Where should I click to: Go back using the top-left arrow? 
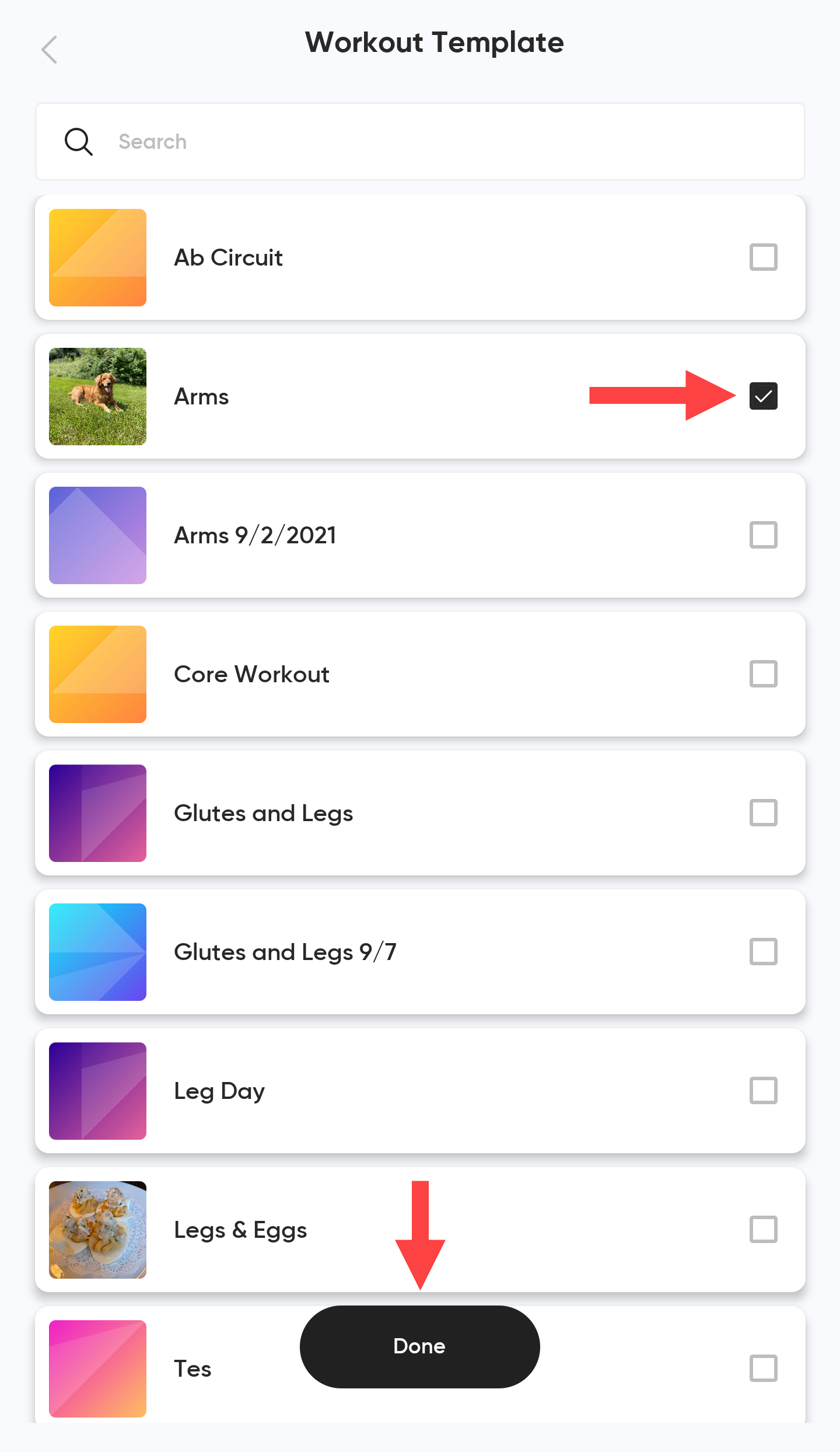coord(50,50)
